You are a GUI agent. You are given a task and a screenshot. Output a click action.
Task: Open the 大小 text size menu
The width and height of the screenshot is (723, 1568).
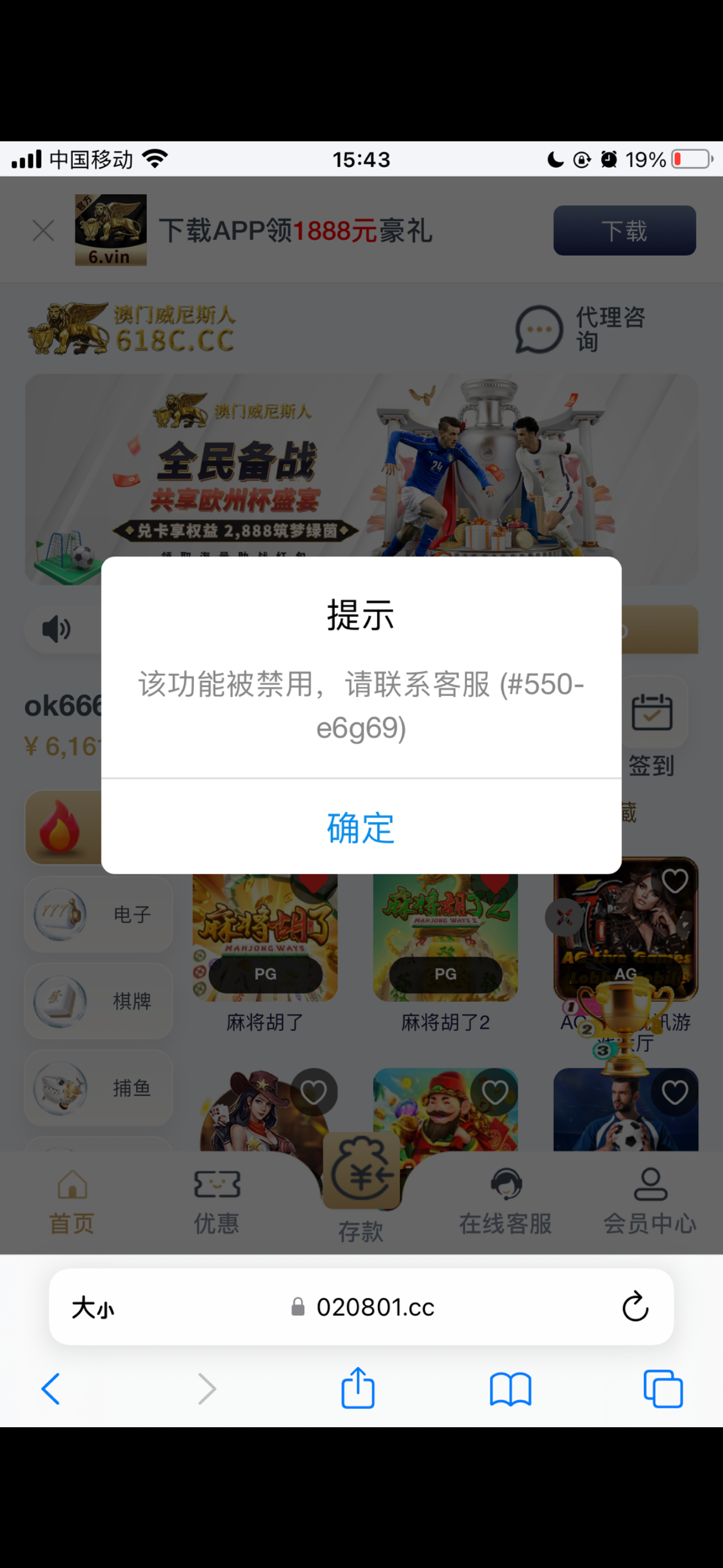point(93,1307)
